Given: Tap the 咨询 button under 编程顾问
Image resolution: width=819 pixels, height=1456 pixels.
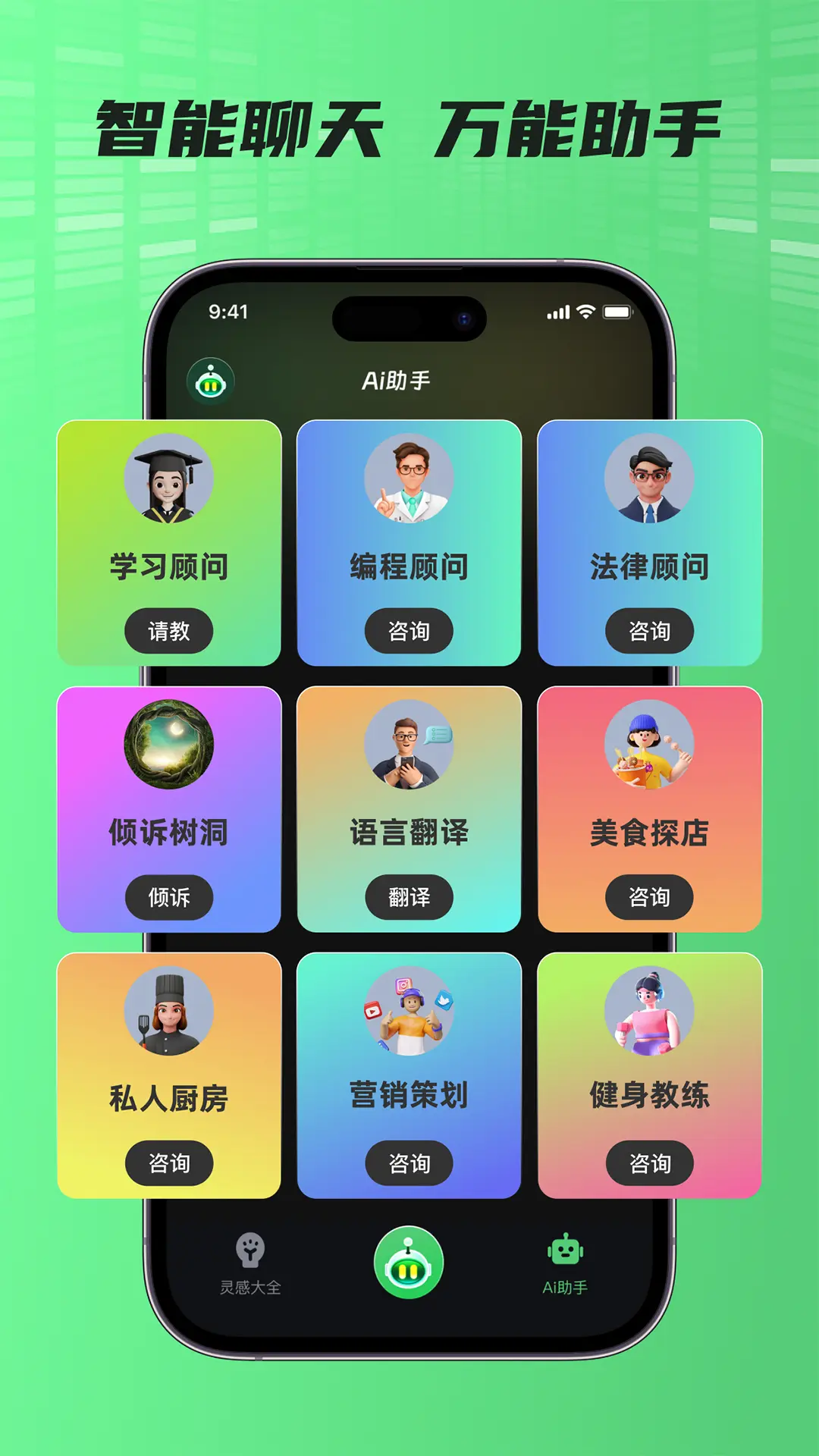Looking at the screenshot, I should [409, 630].
